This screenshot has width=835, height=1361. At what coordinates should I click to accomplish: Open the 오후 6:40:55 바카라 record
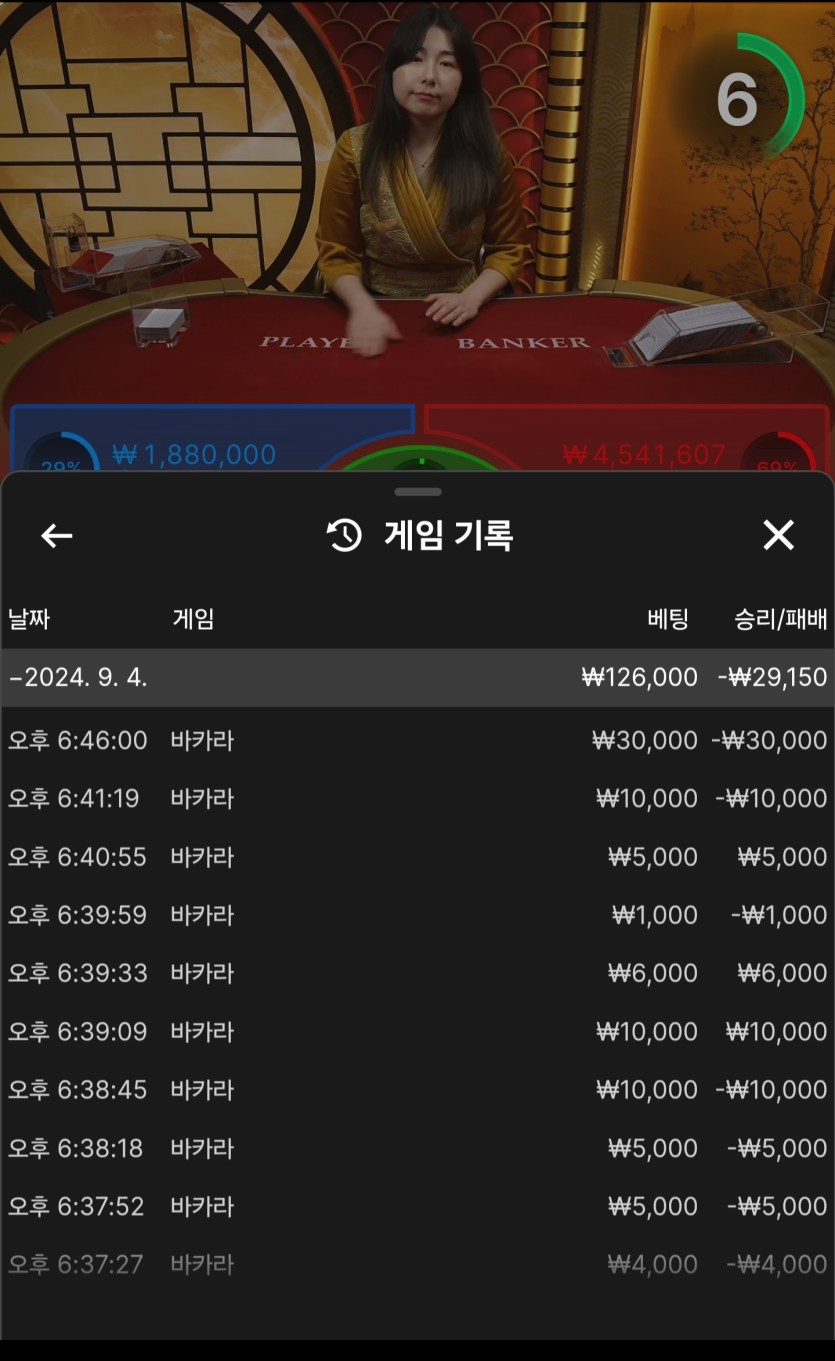[417, 856]
